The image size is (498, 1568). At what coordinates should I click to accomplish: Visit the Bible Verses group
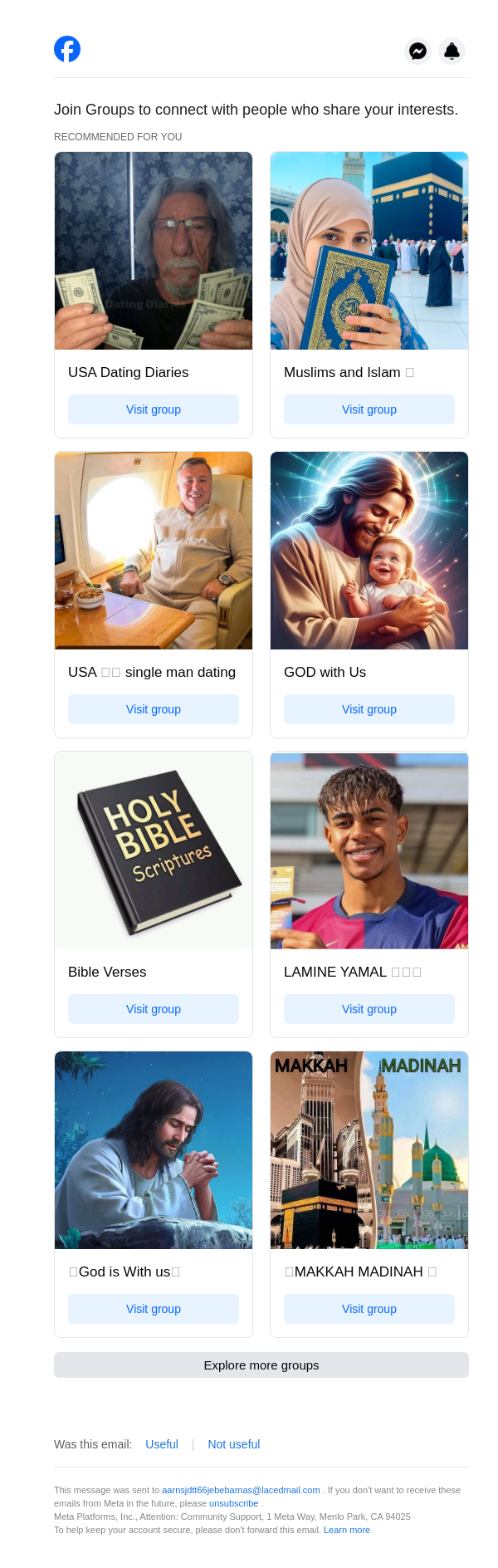point(154,1009)
